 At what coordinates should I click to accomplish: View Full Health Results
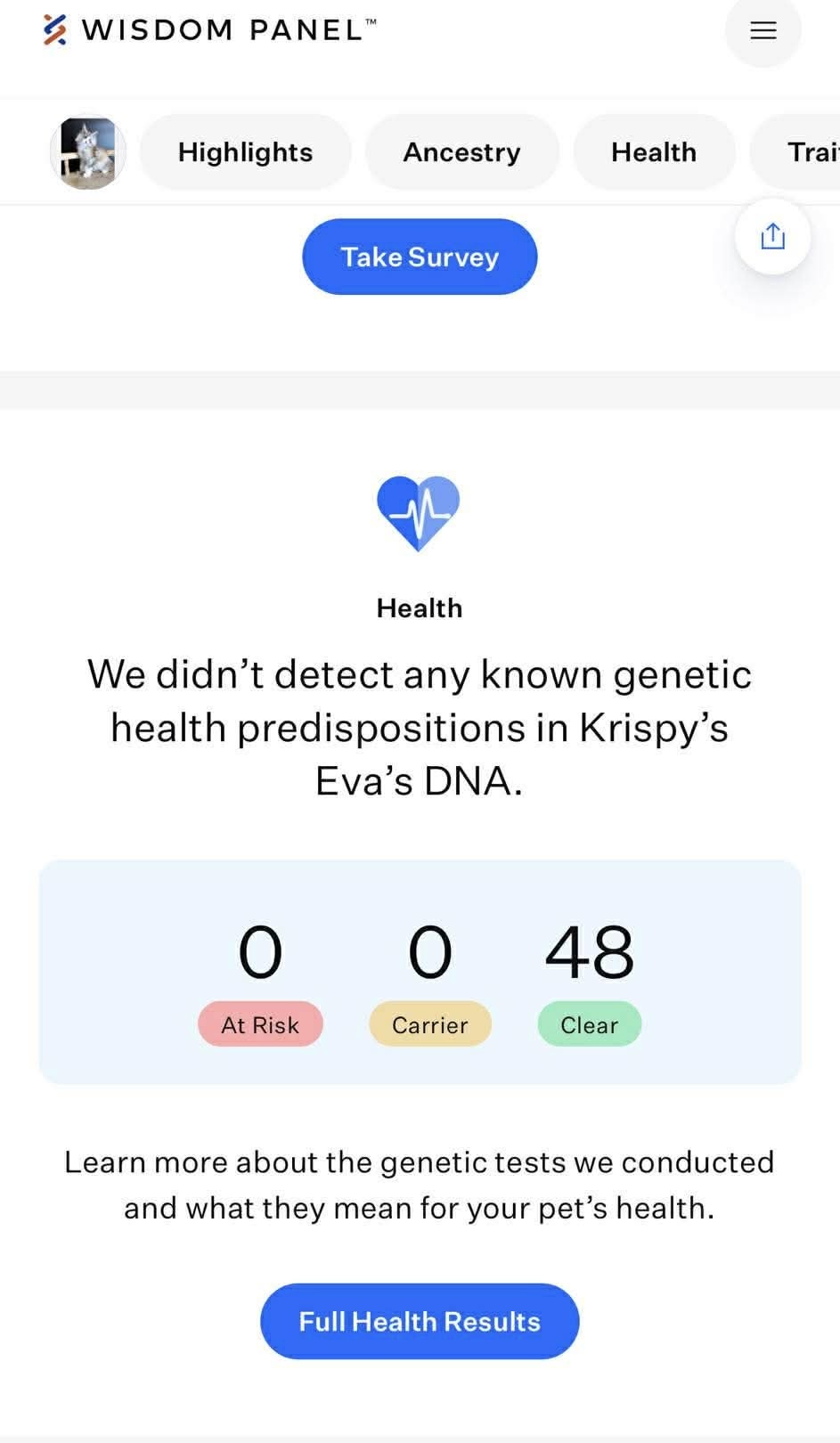[420, 1321]
